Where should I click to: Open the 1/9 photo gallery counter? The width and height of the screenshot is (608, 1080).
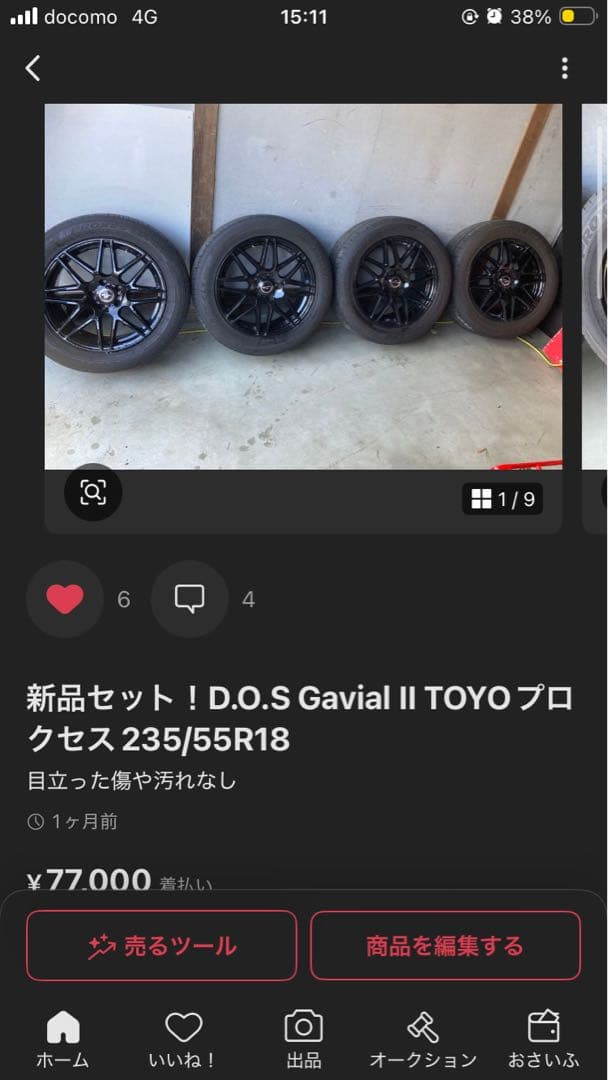click(503, 499)
